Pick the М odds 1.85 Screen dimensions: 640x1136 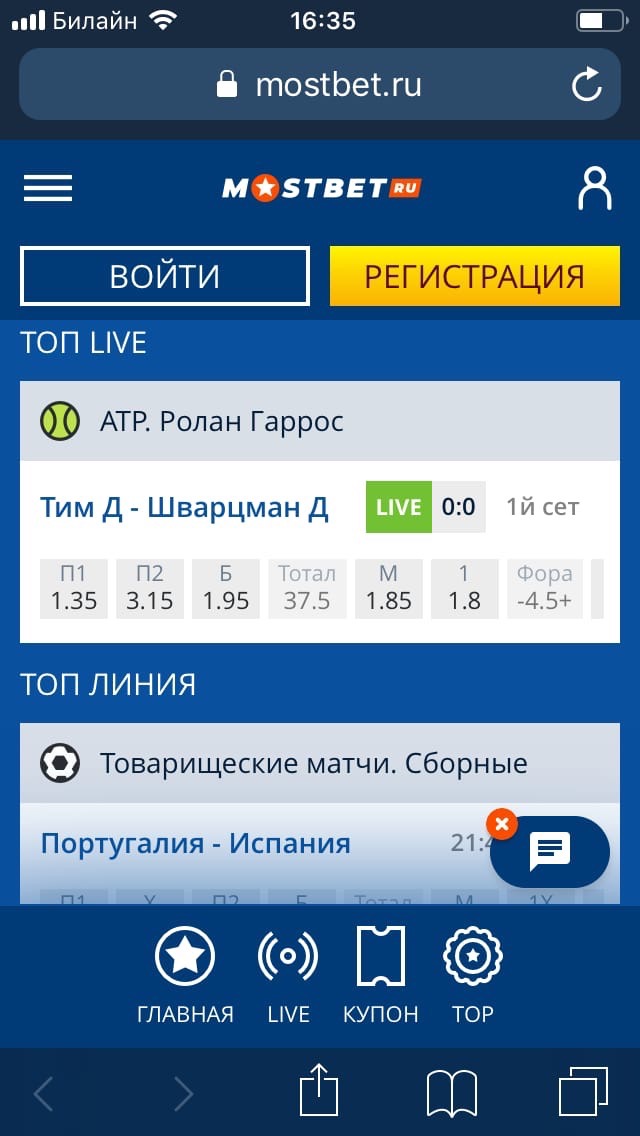click(x=388, y=588)
